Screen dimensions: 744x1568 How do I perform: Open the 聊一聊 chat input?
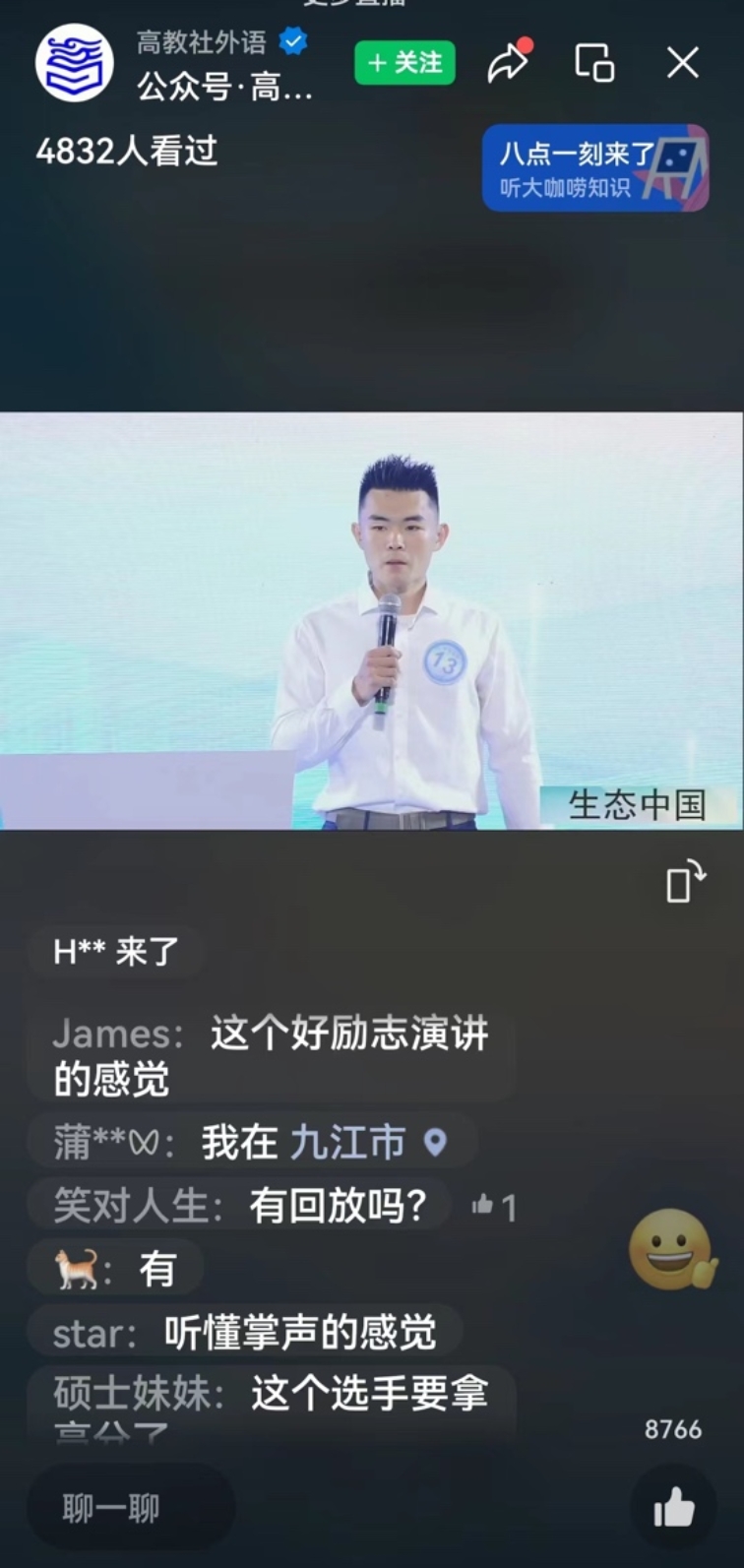pos(131,1508)
